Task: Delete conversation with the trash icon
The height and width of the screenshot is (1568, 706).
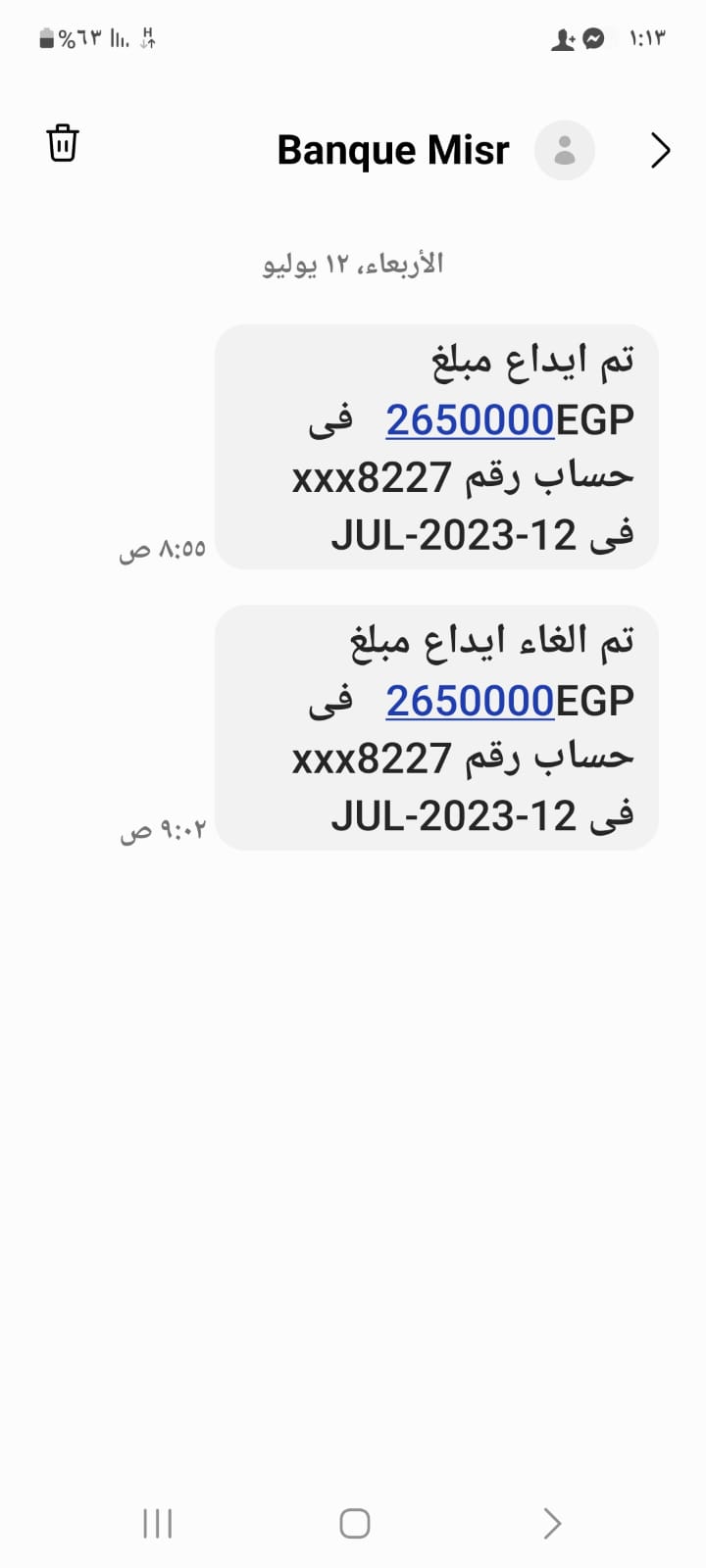Action: pos(63,143)
